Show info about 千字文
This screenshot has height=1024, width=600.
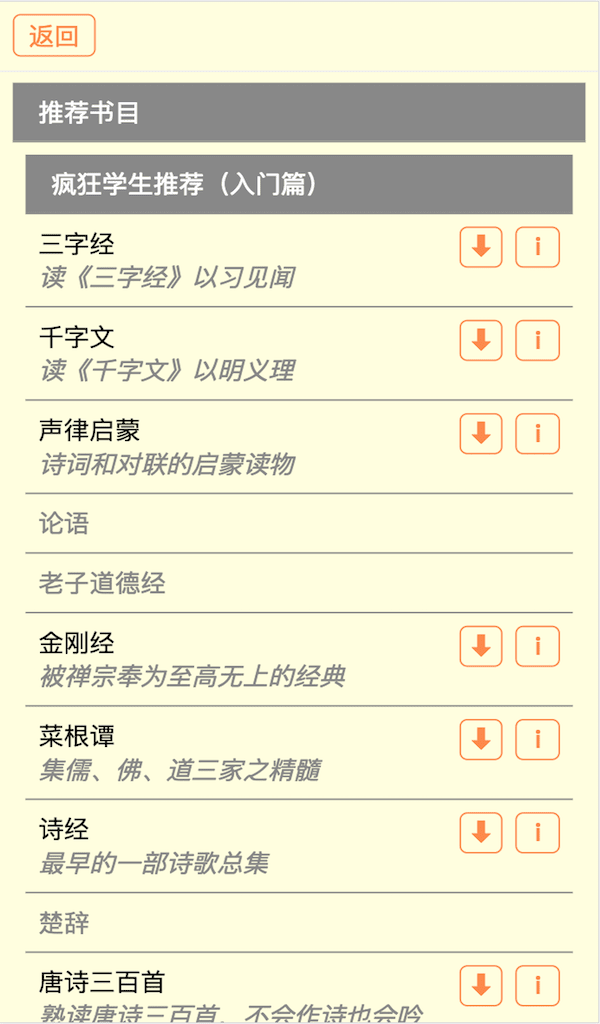[537, 340]
